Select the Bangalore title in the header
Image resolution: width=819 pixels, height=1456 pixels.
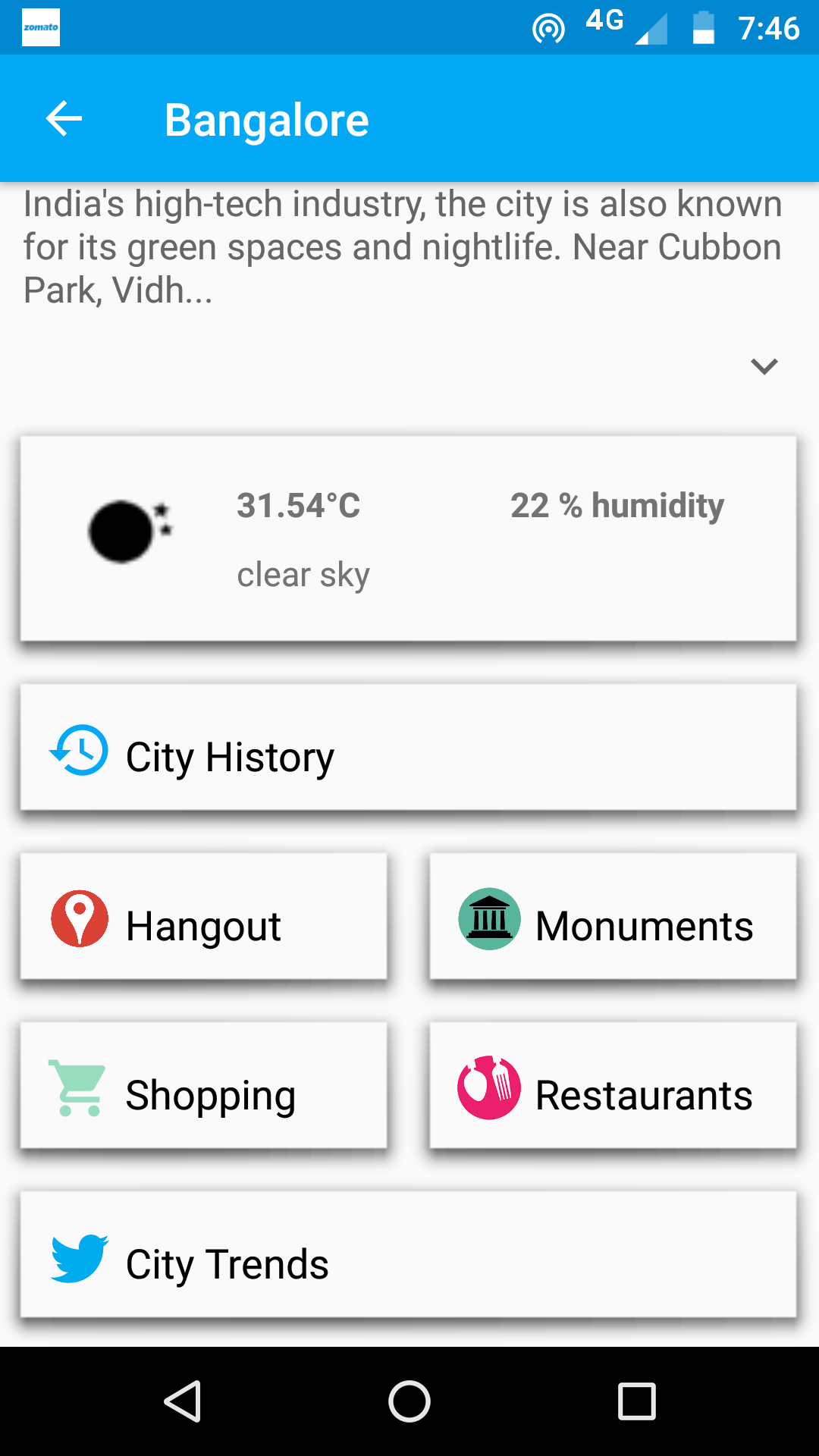point(266,118)
